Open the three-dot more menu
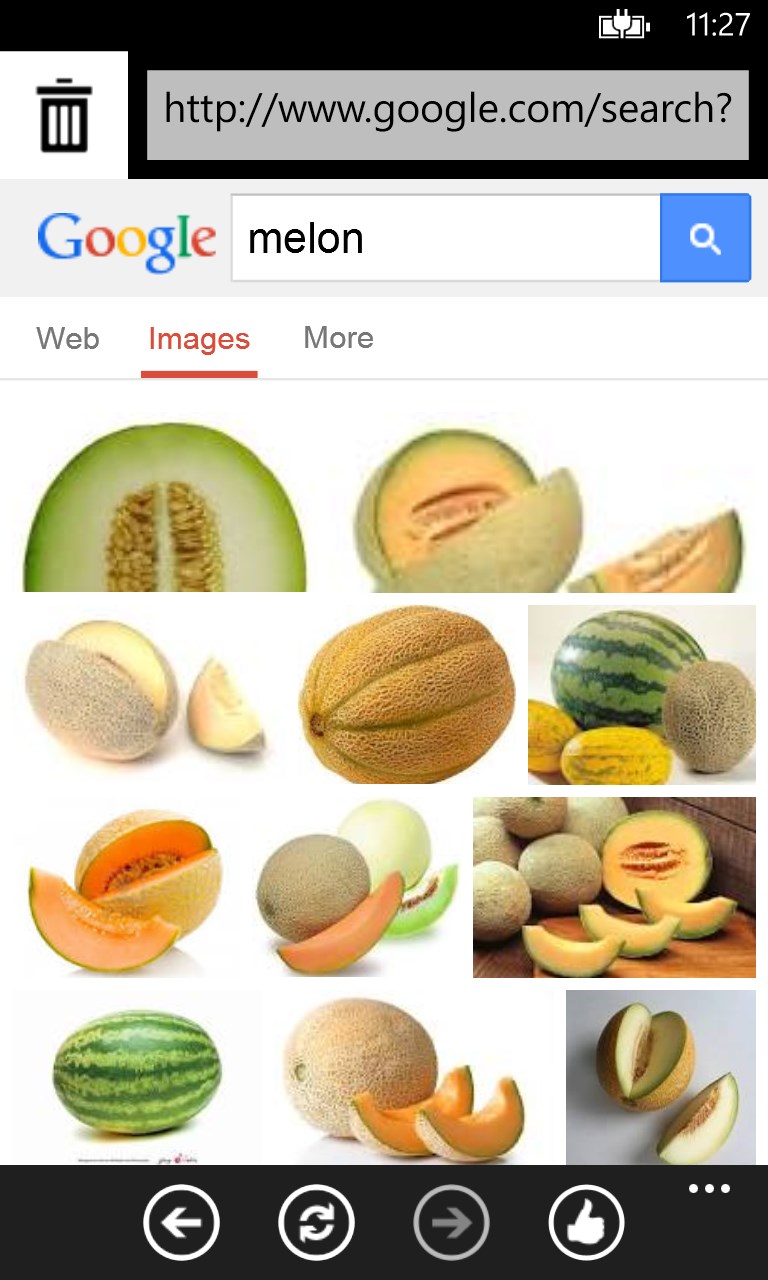 [709, 1190]
